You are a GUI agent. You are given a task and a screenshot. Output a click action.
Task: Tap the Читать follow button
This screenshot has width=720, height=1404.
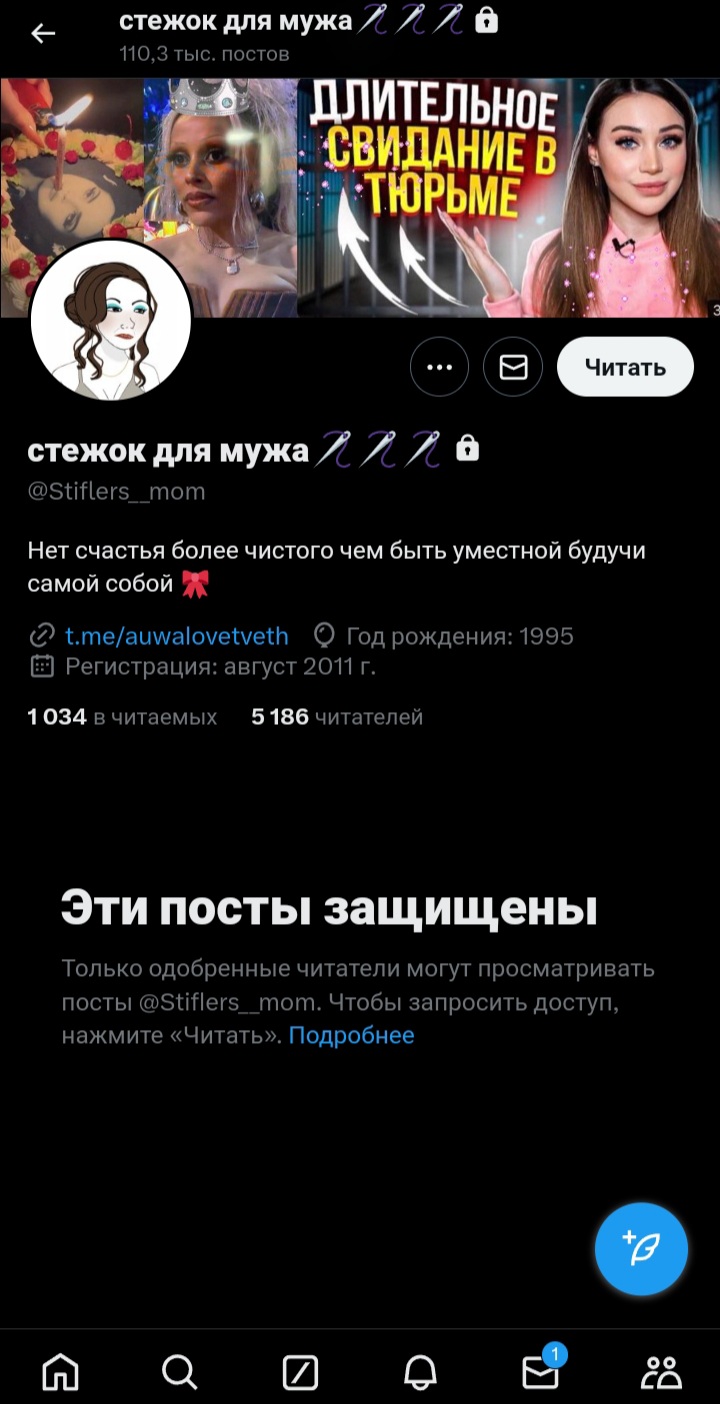coord(625,367)
